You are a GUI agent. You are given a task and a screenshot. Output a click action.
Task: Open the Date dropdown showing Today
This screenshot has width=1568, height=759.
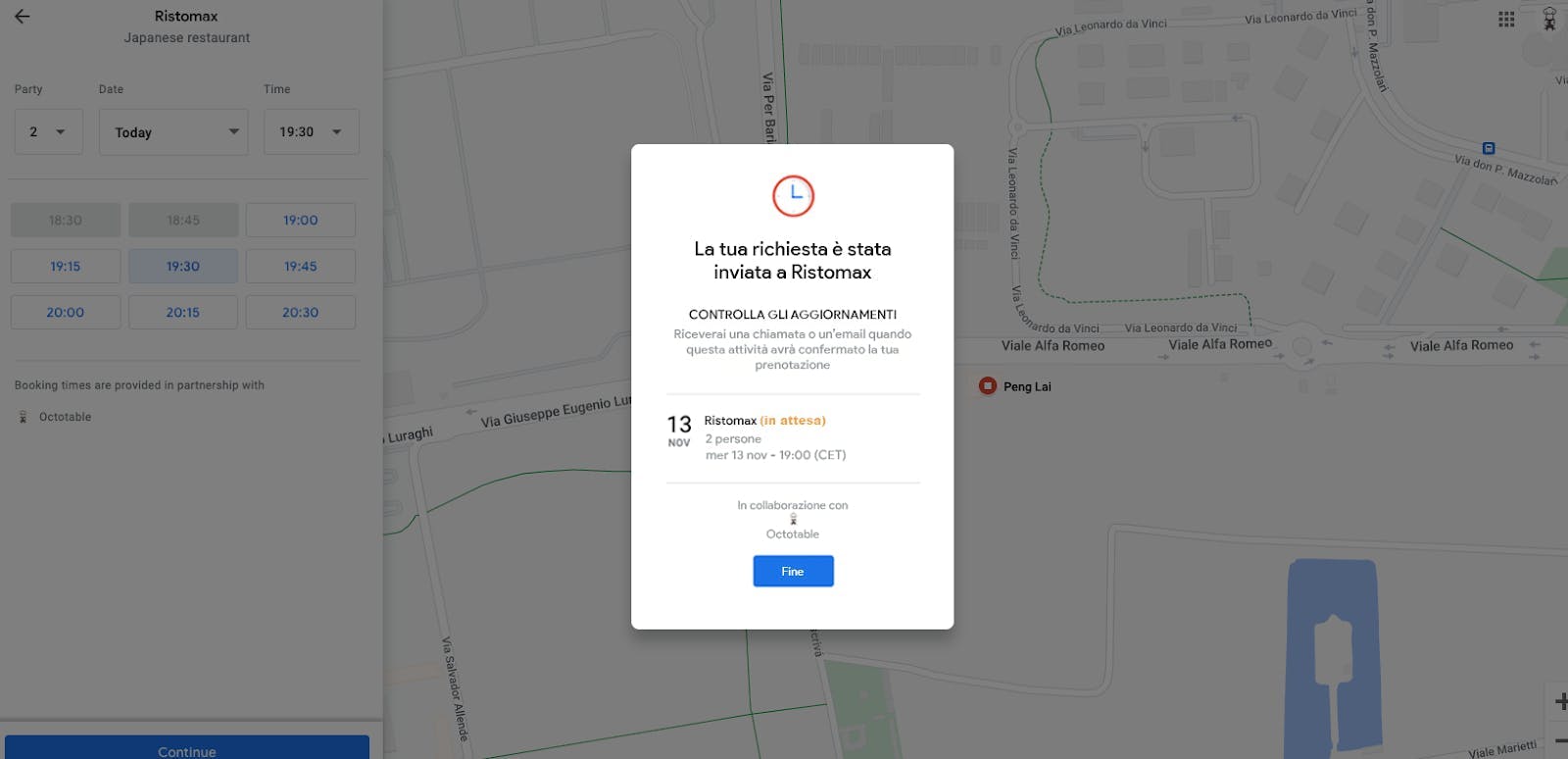pyautogui.click(x=173, y=131)
